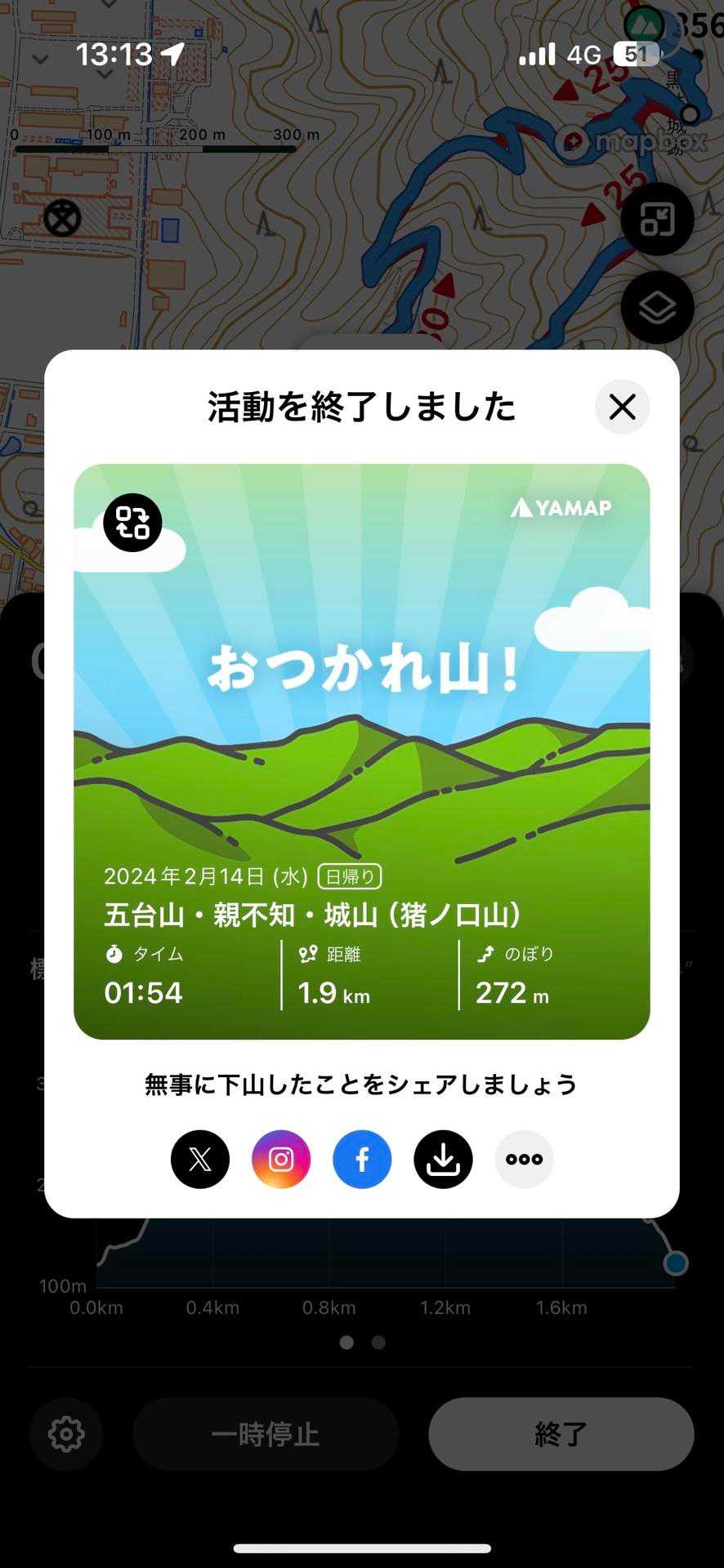Close the activity finished dialog
The height and width of the screenshot is (1568, 724).
click(622, 407)
